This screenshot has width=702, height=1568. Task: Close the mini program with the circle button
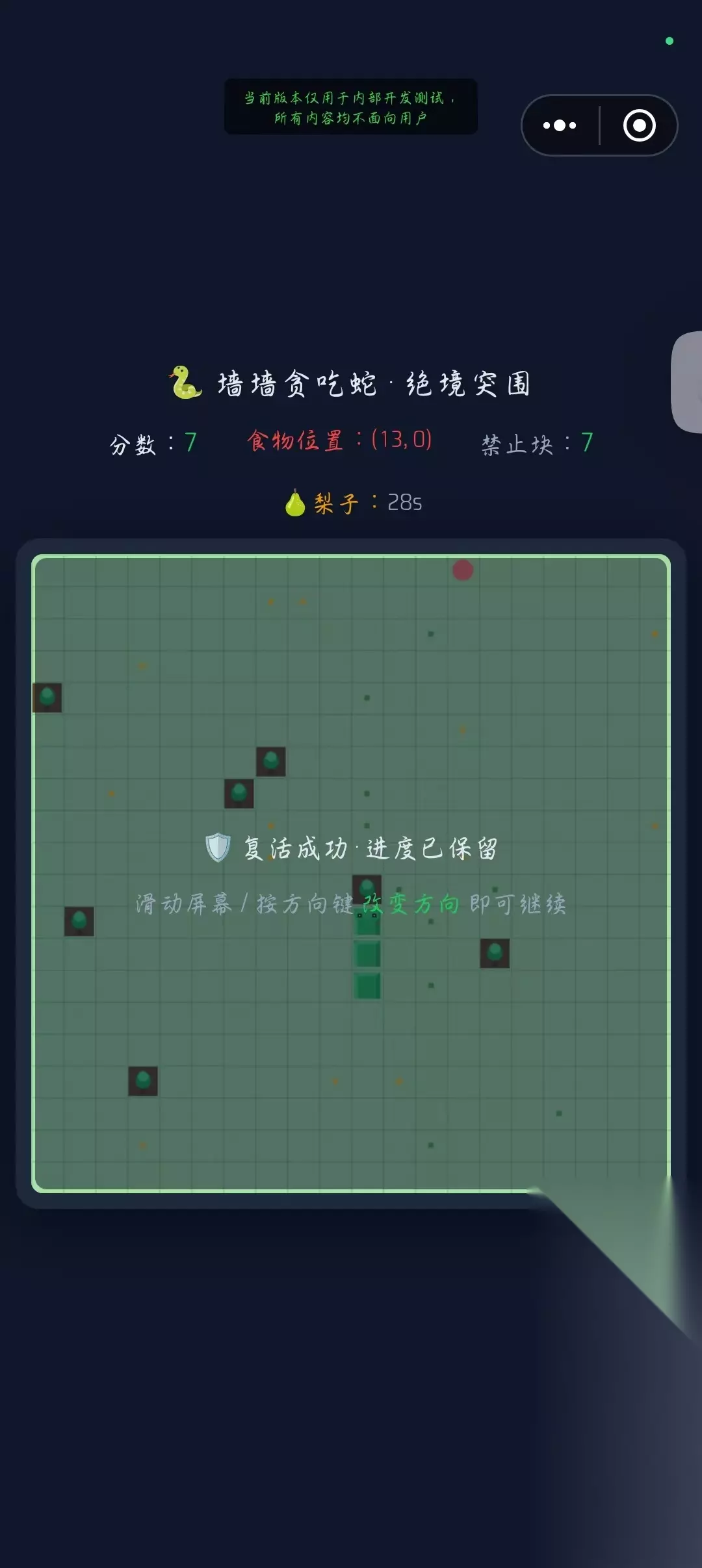coord(639,125)
